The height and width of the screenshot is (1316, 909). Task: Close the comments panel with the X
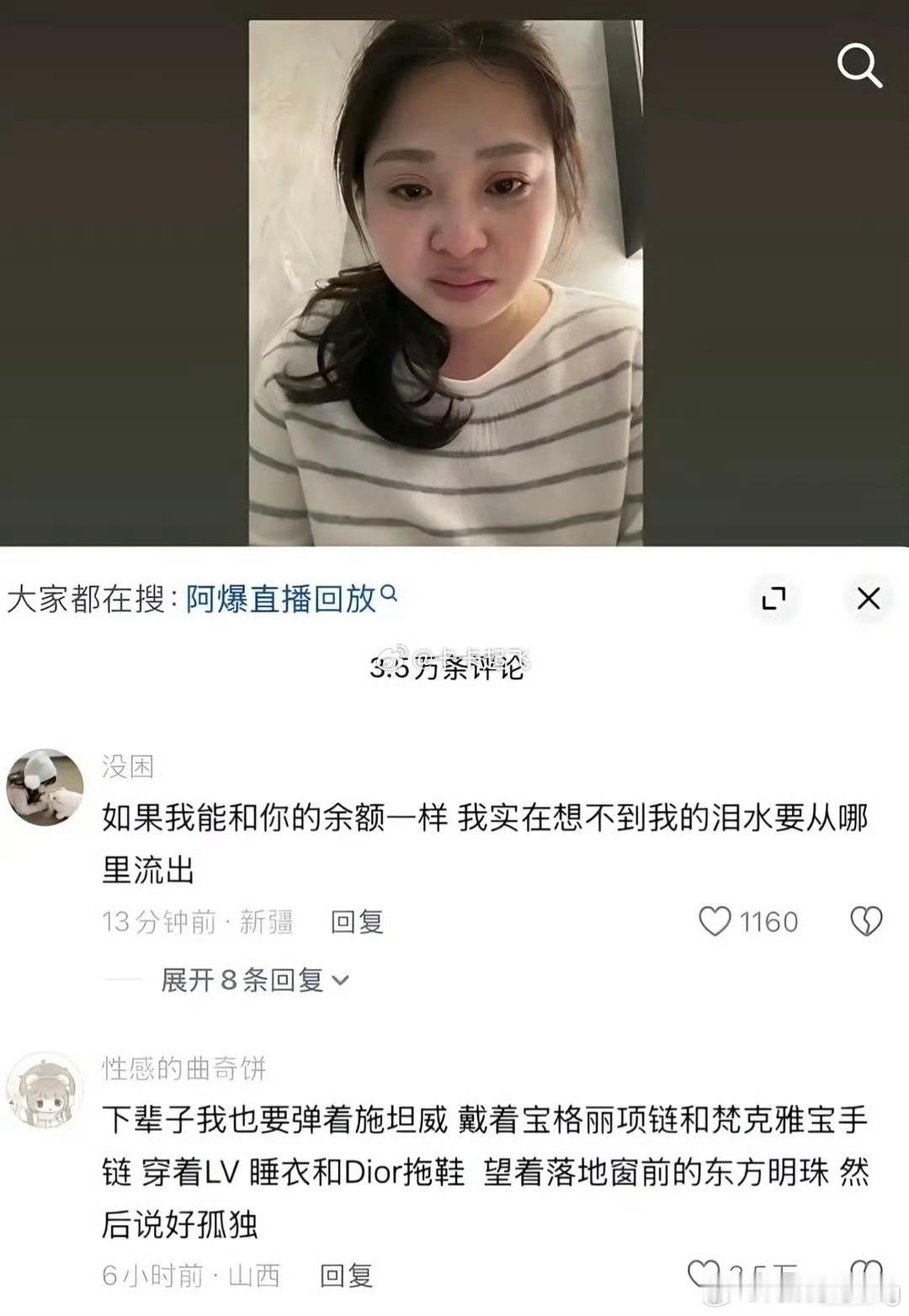click(x=866, y=596)
